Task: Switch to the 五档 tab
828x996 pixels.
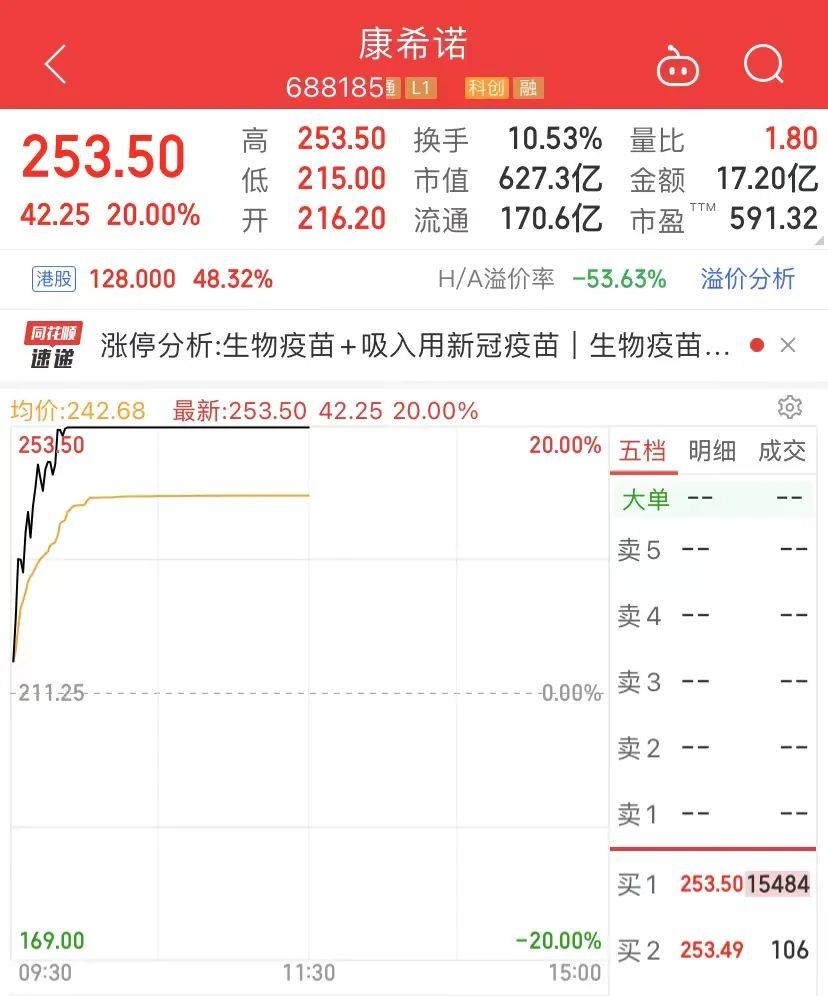Action: coord(642,451)
